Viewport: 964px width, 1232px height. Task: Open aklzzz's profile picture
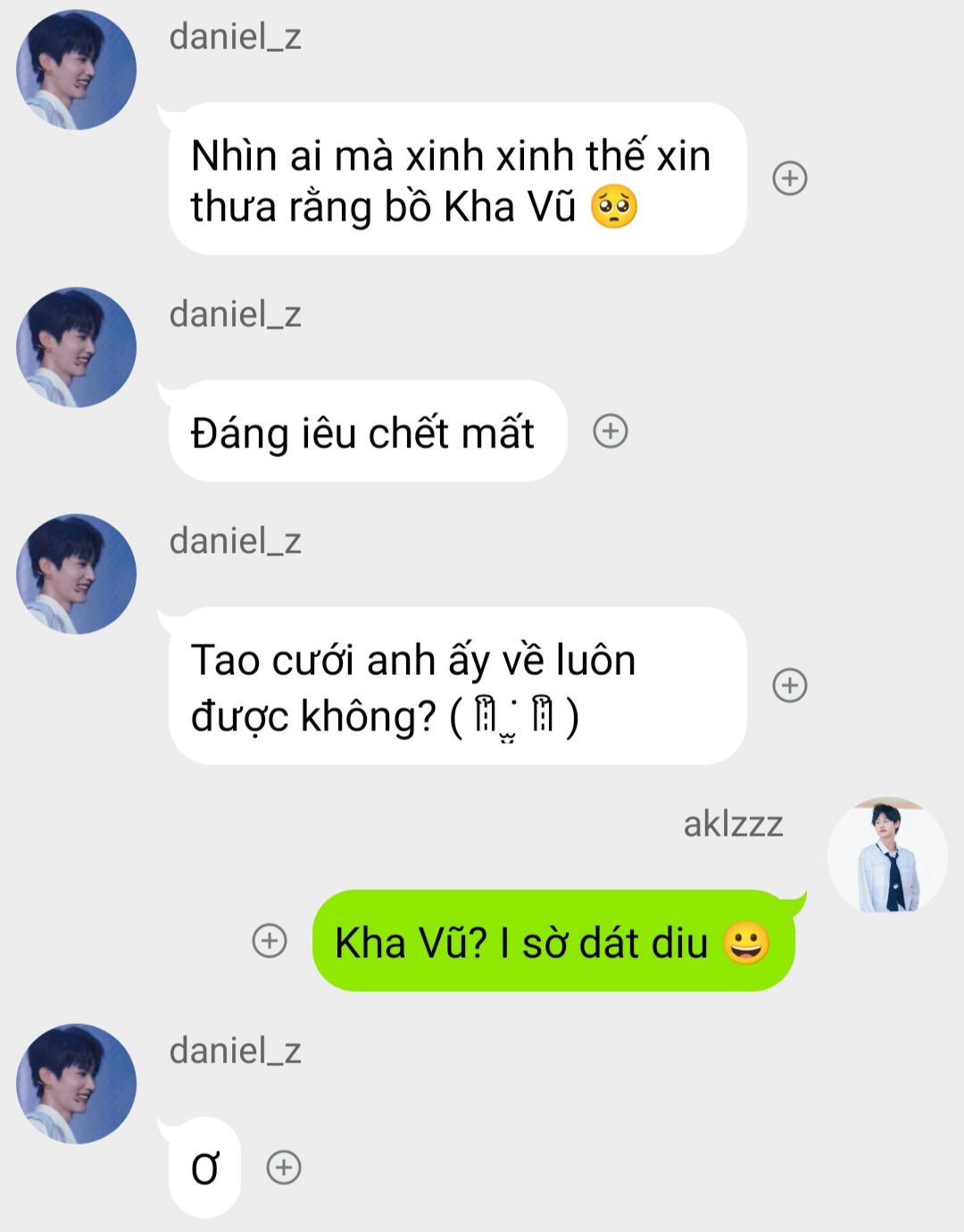tap(887, 857)
